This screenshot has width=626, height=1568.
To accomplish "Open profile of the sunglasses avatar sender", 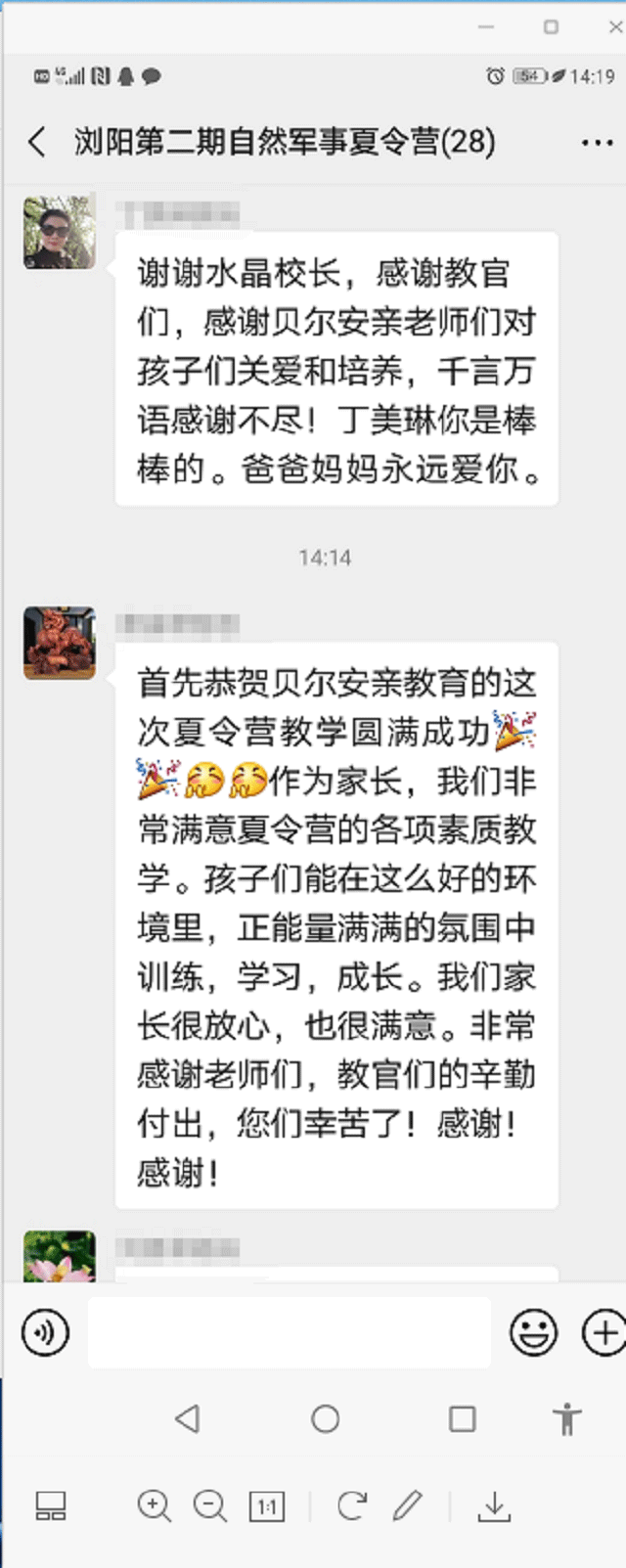I will pyautogui.click(x=60, y=232).
